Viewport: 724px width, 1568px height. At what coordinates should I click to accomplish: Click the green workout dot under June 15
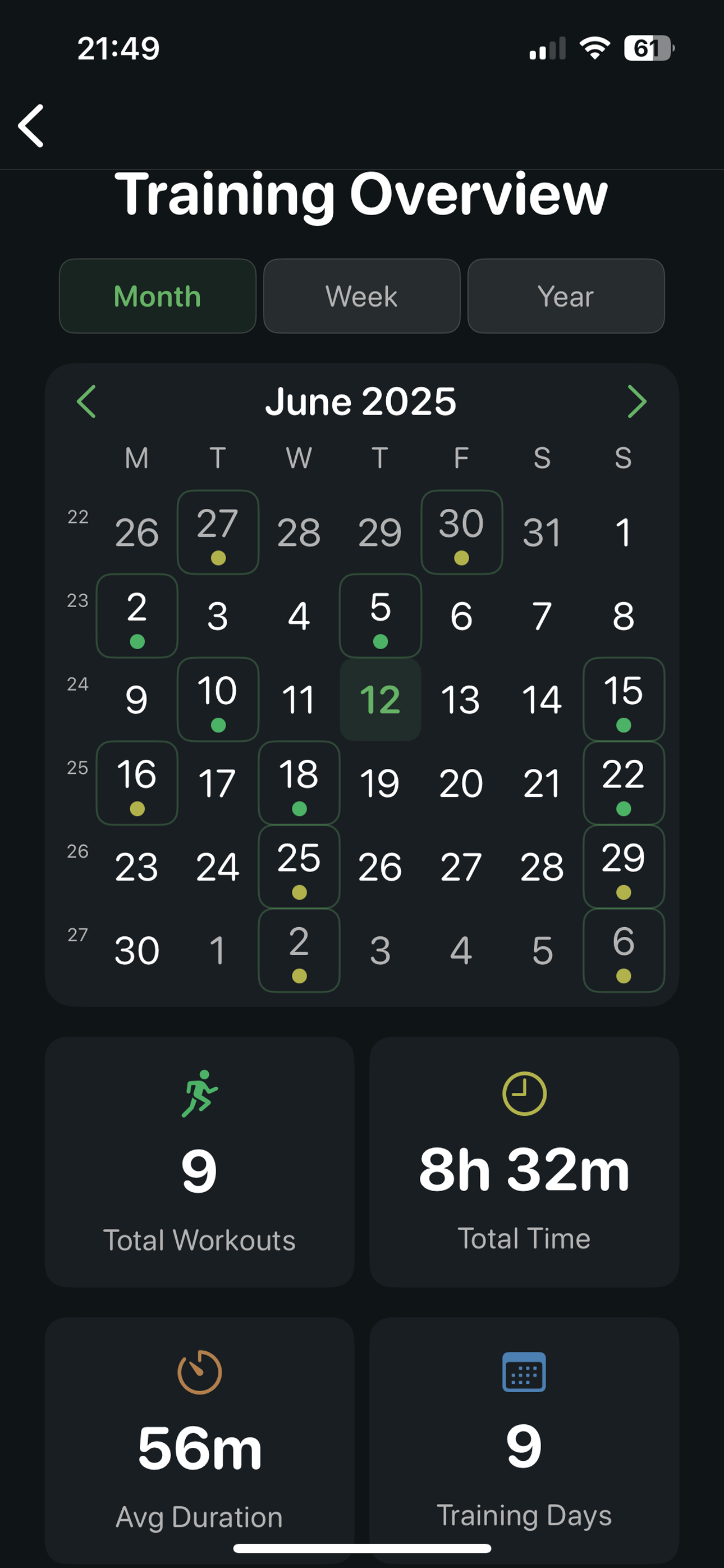click(x=624, y=724)
